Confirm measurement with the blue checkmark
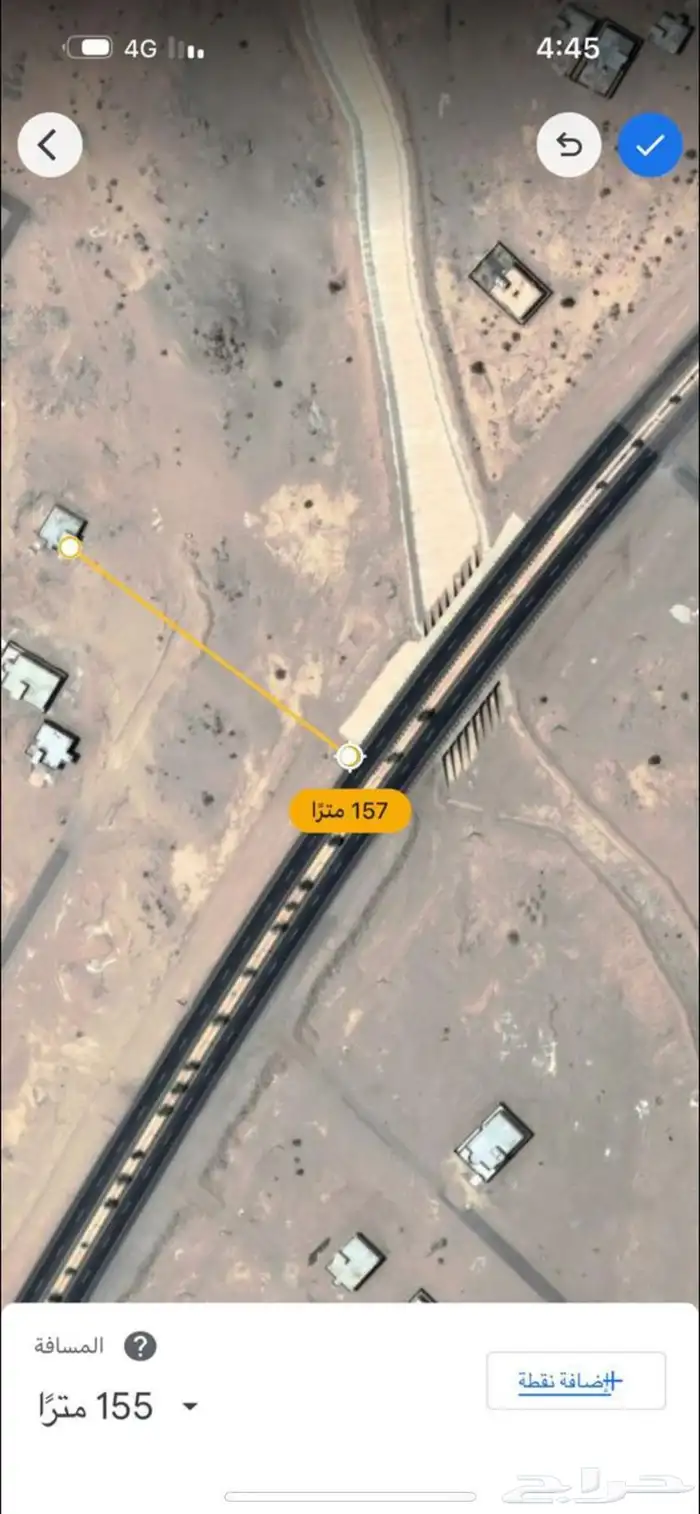The image size is (700, 1514). click(650, 146)
